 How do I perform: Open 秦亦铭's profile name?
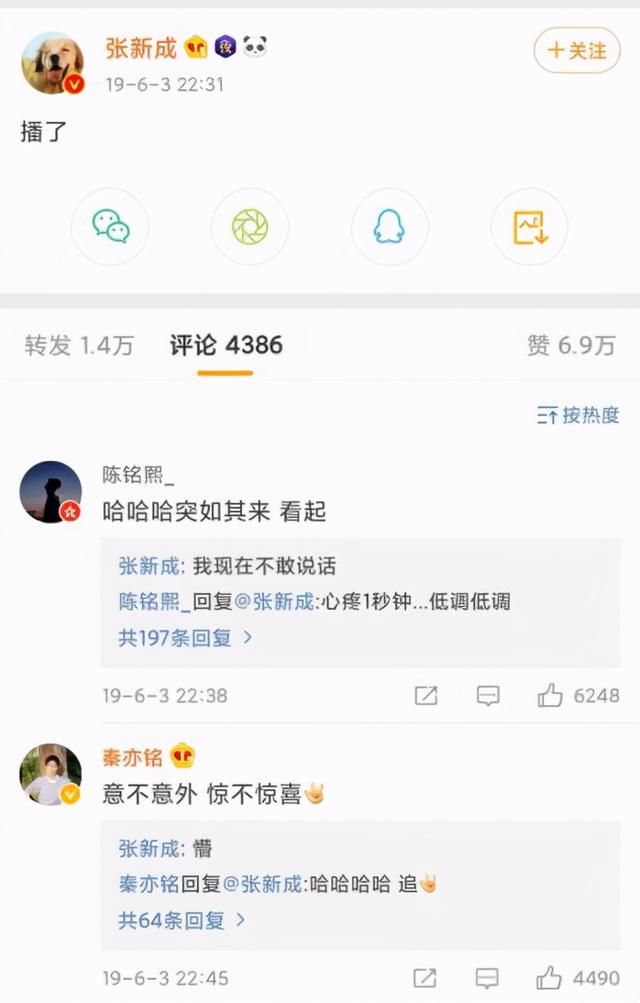coord(132,758)
